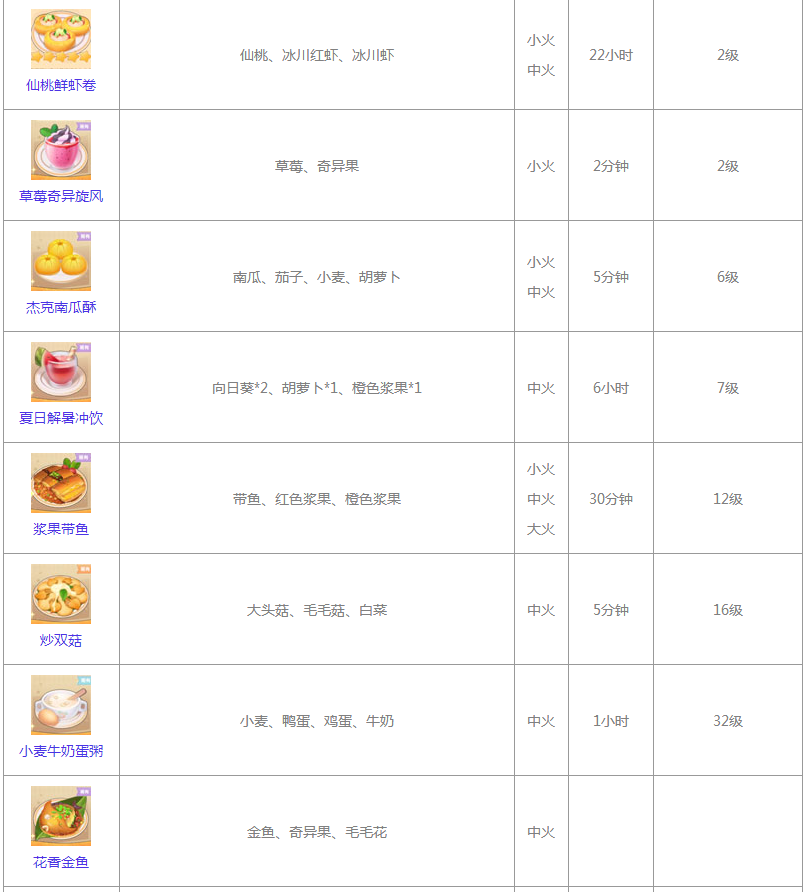
Task: Open the 花香金鱼 recipe link
Action: tap(61, 862)
